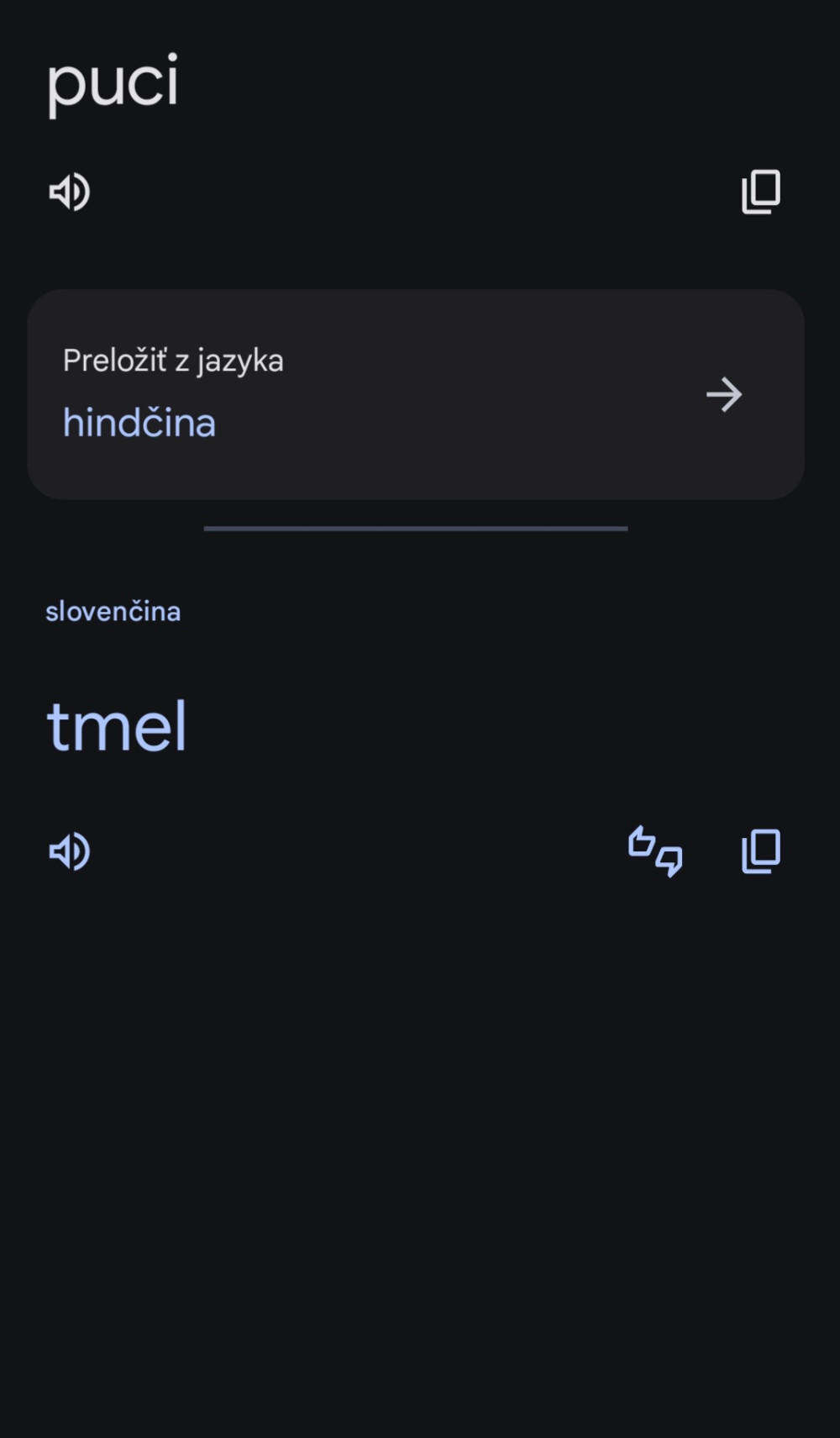
Task: Play audio of translation tmel
Action: pos(69,851)
